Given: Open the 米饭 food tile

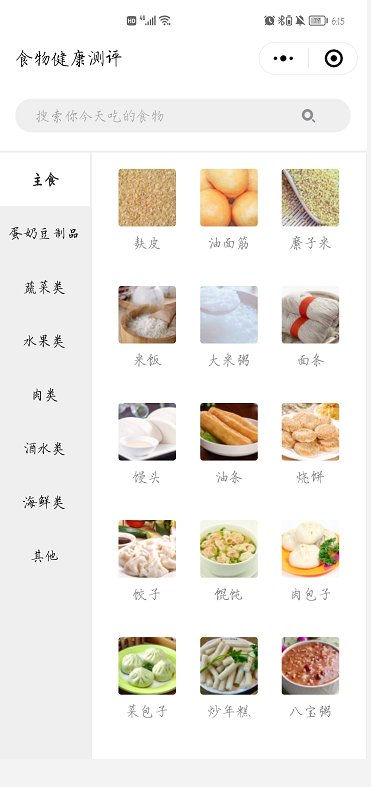Looking at the screenshot, I should (147, 327).
